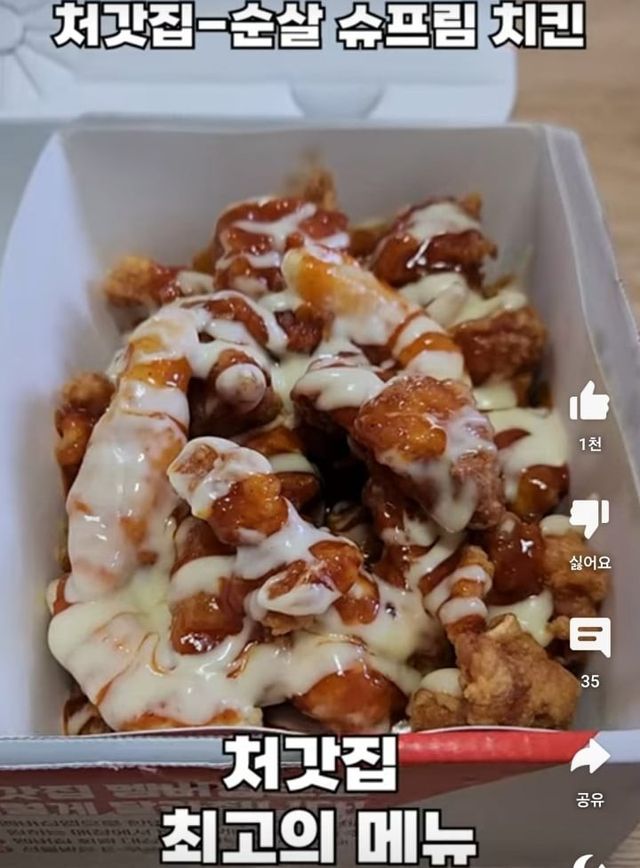Share the video via 공유 arrow
The width and height of the screenshot is (640, 868).
coord(589,755)
